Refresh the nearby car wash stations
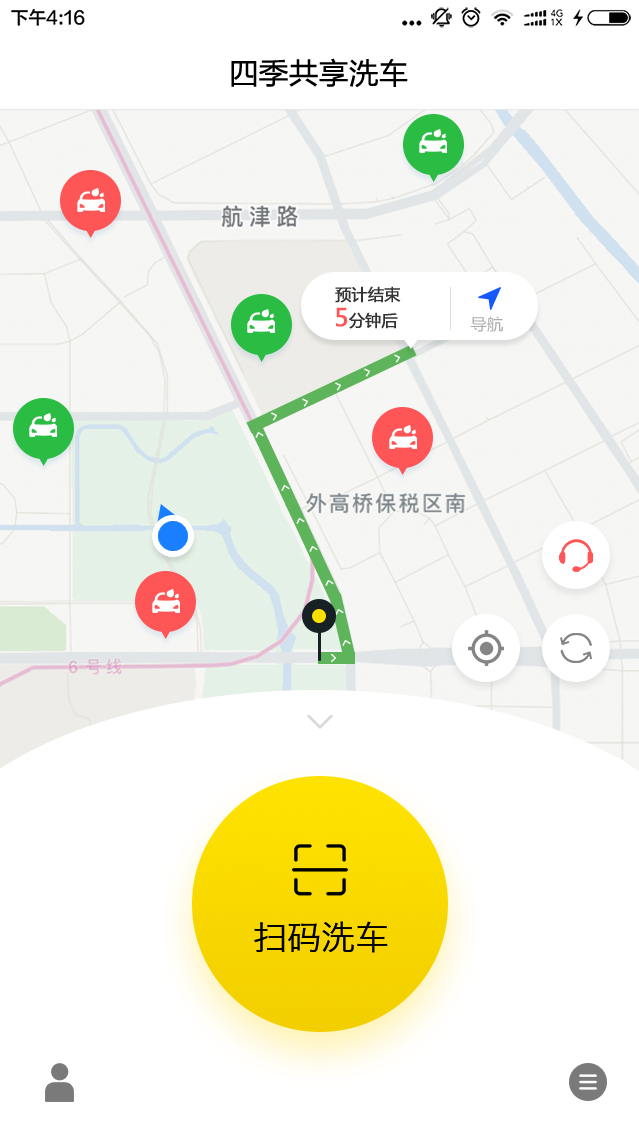Image resolution: width=639 pixels, height=1136 pixels. (576, 648)
